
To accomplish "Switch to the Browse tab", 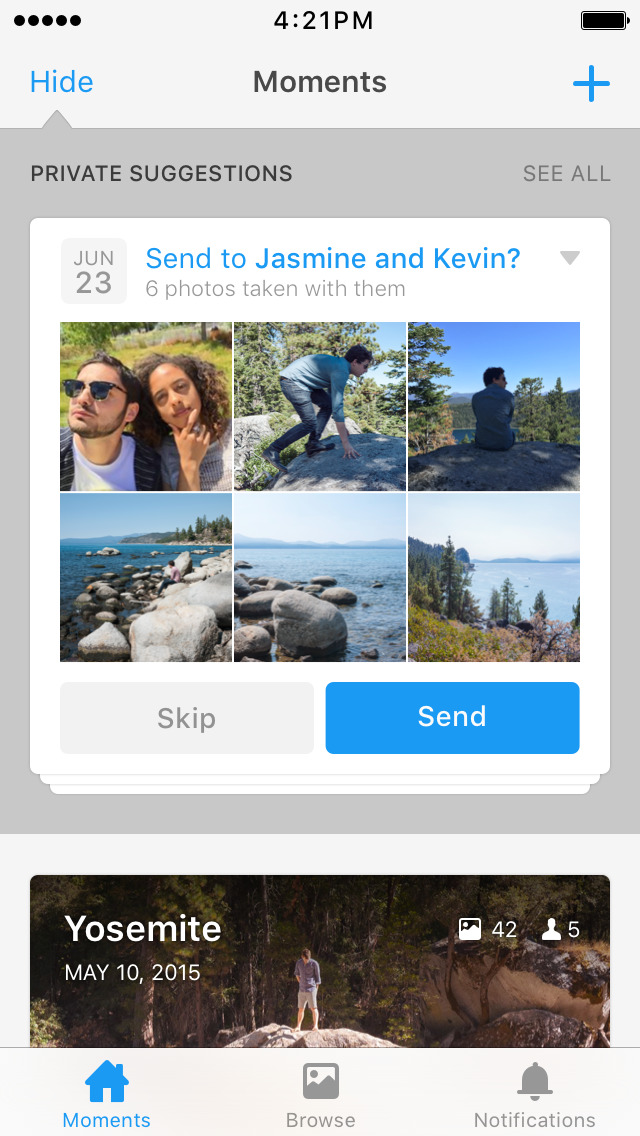I will pos(320,1094).
